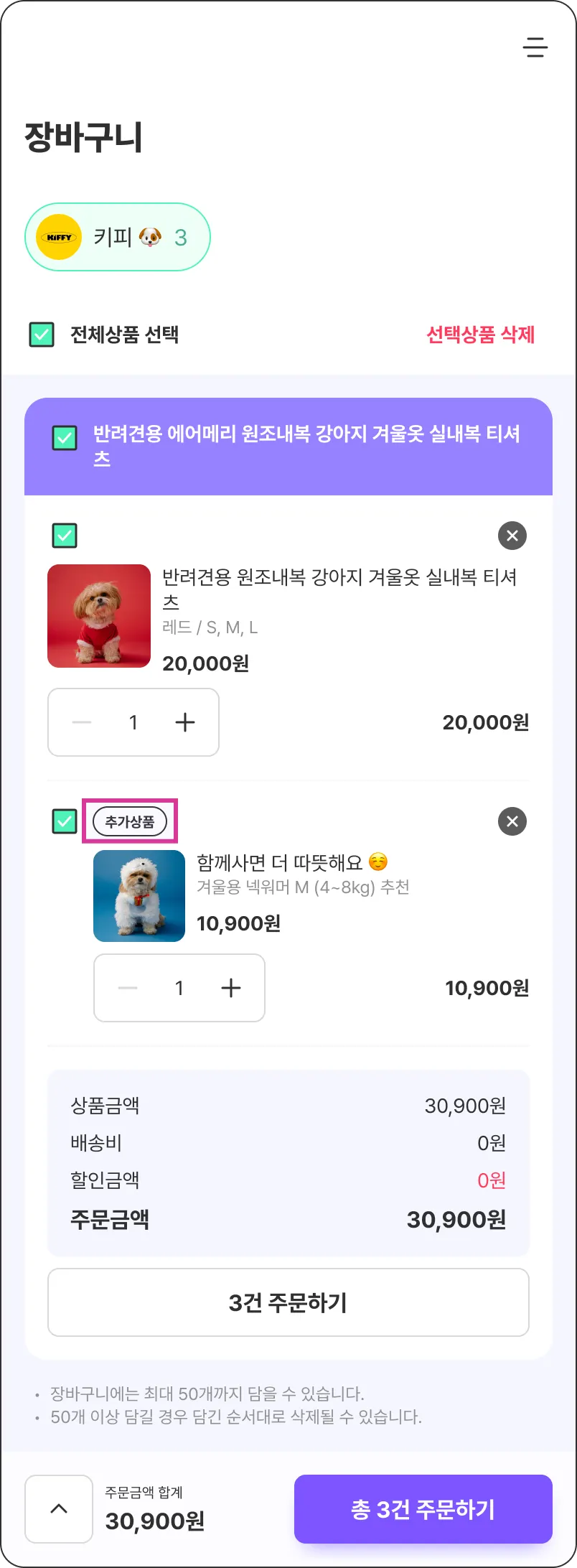Increase quantity of the 10,900원 넥워머
The image size is (577, 1568).
coord(231,988)
